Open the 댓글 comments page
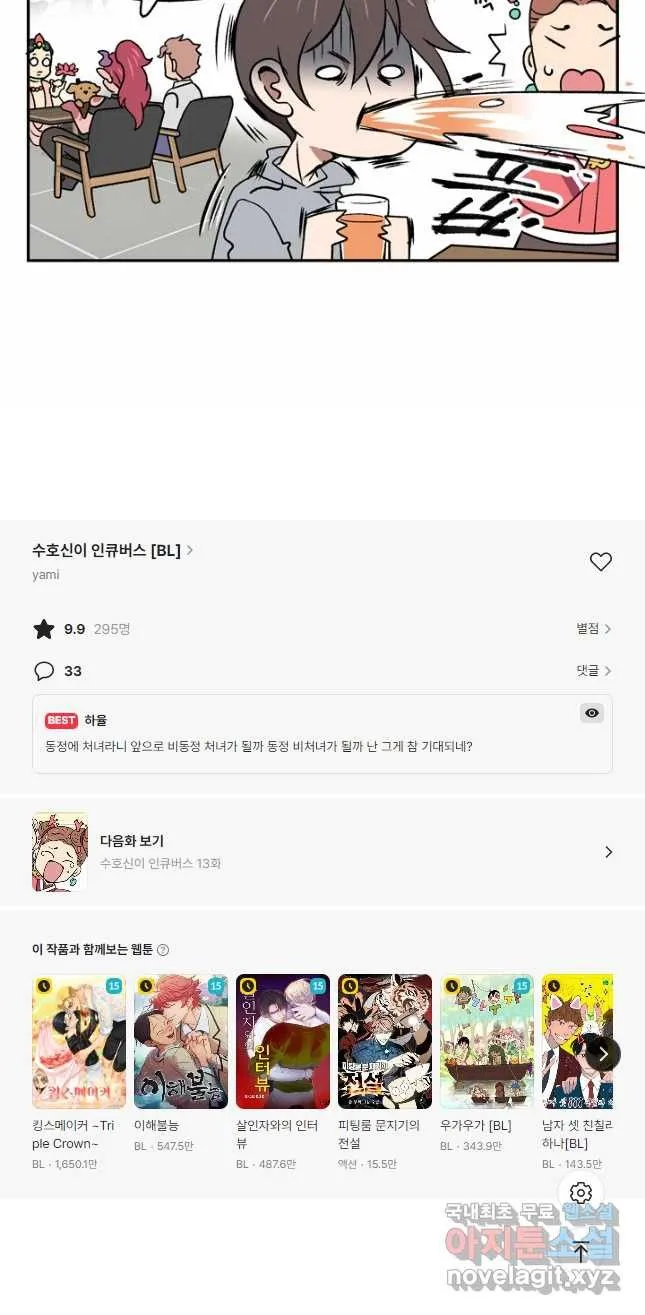 click(x=594, y=671)
